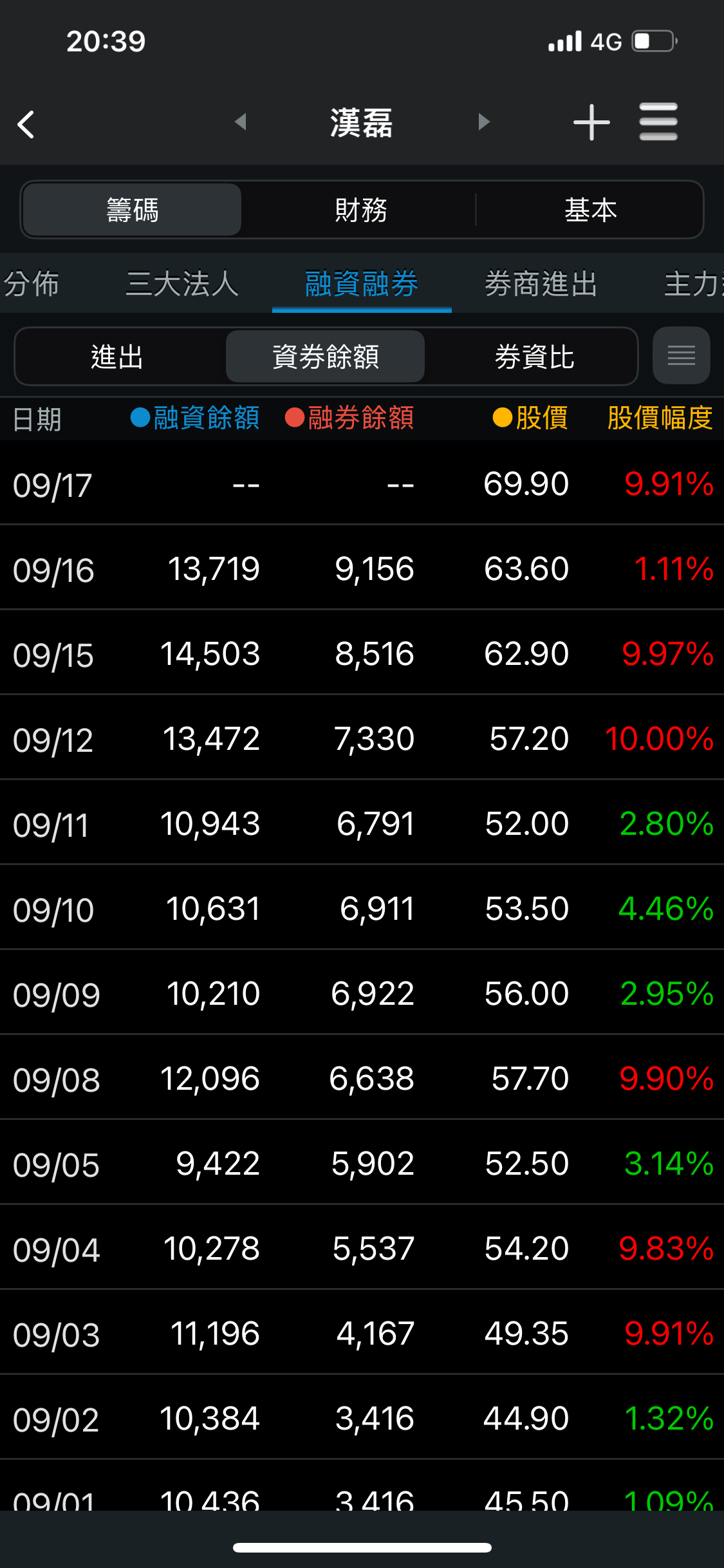
Task: Open the 券商進出 tab
Action: pos(541,284)
